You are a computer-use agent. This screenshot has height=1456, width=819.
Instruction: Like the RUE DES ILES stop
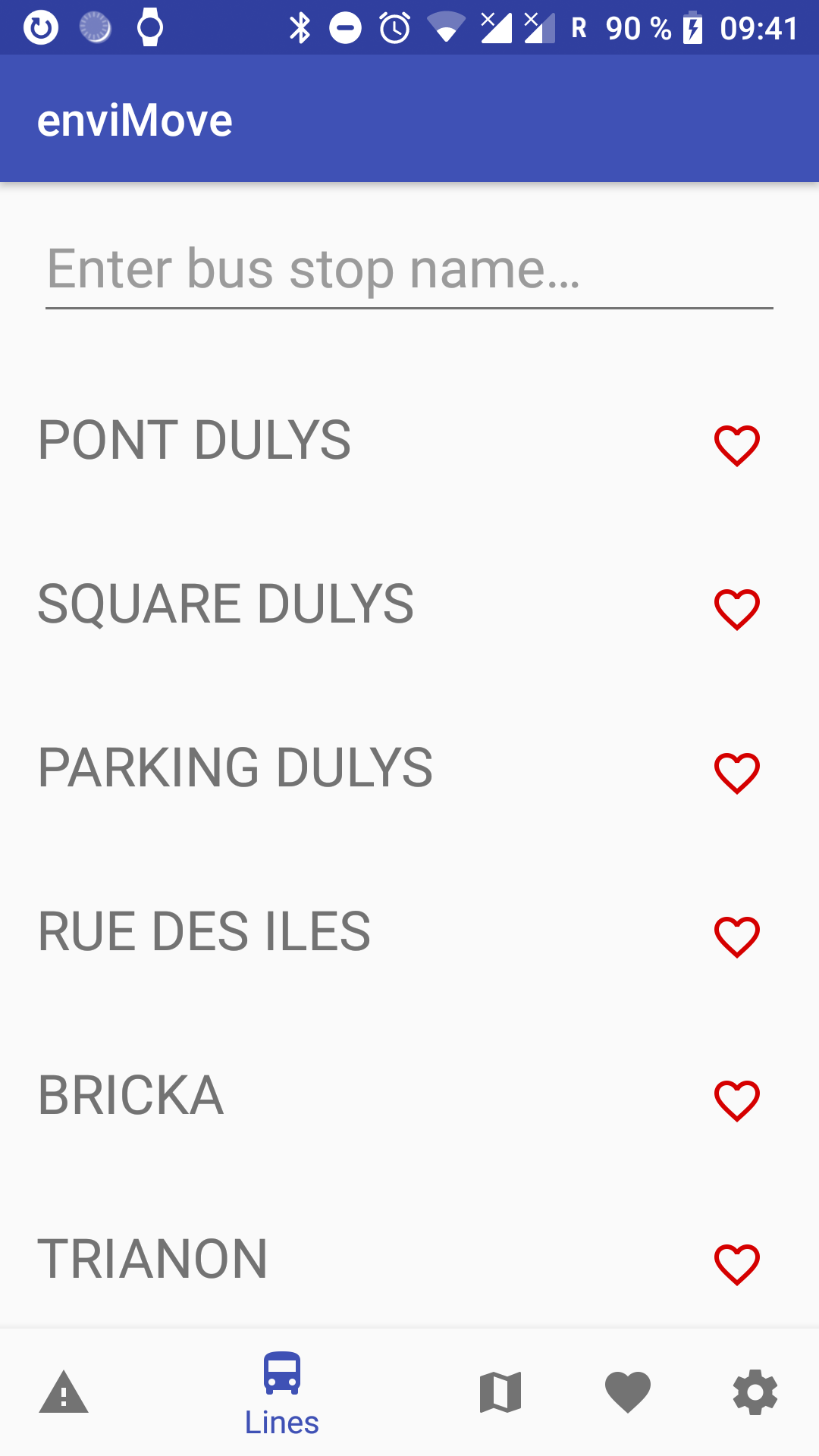736,937
